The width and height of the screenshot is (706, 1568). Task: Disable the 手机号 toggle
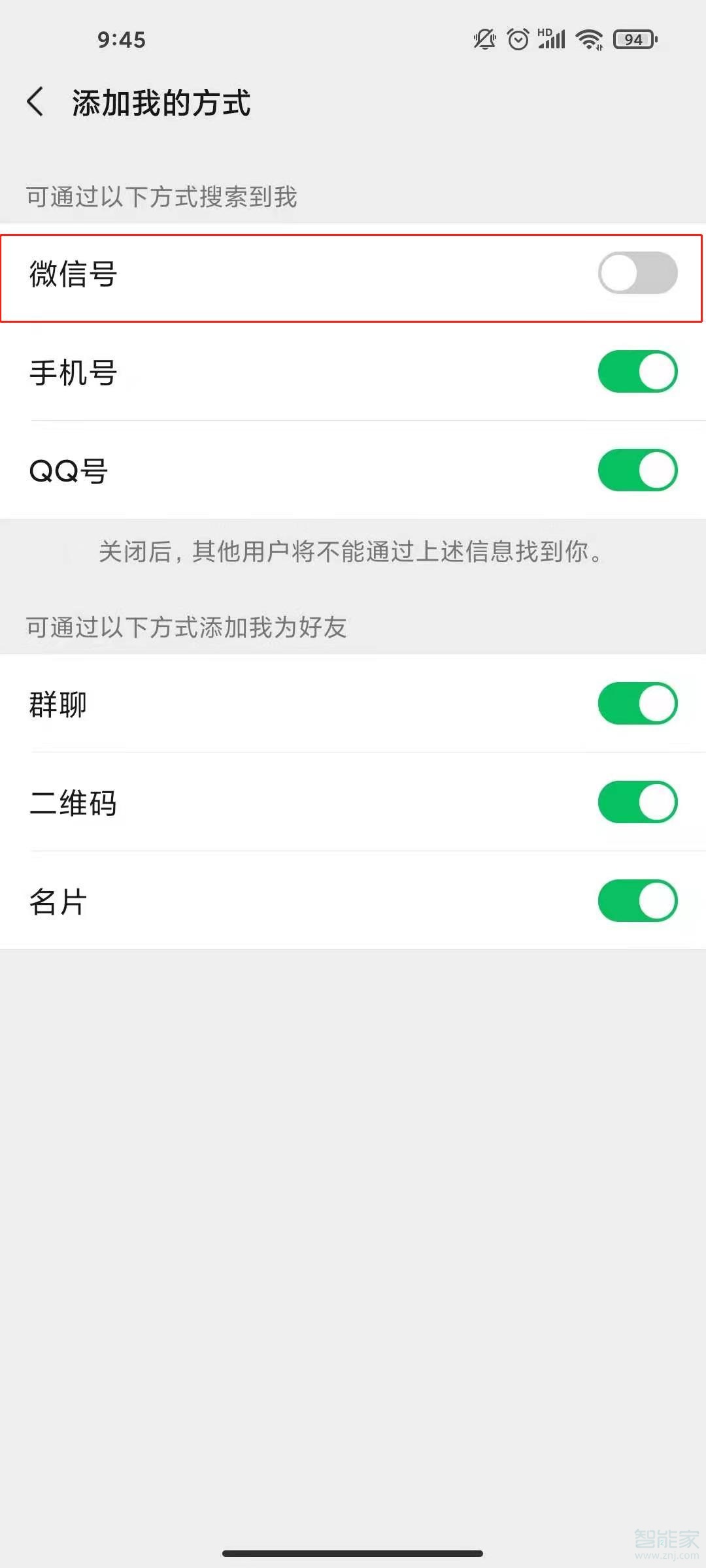(637, 372)
